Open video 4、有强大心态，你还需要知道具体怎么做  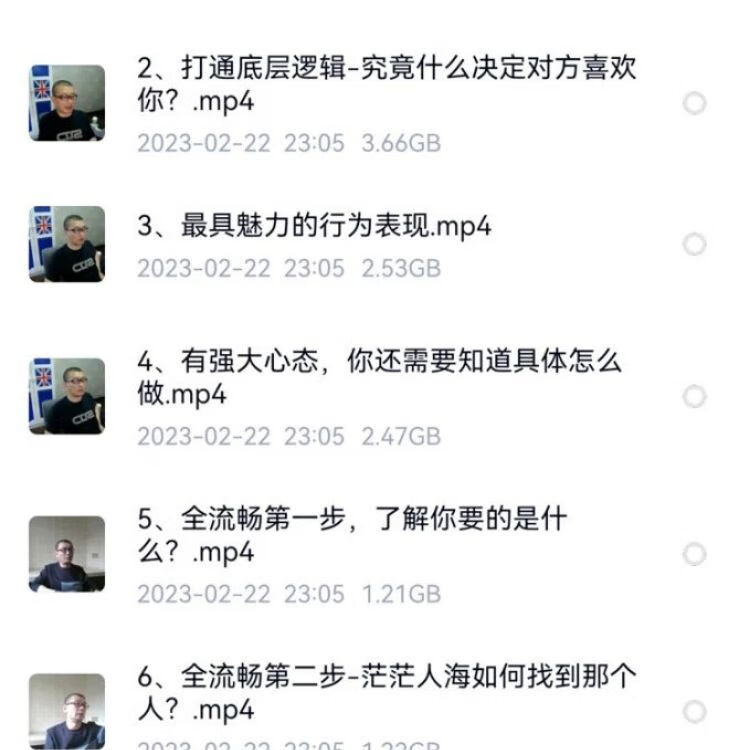[x=380, y=377]
